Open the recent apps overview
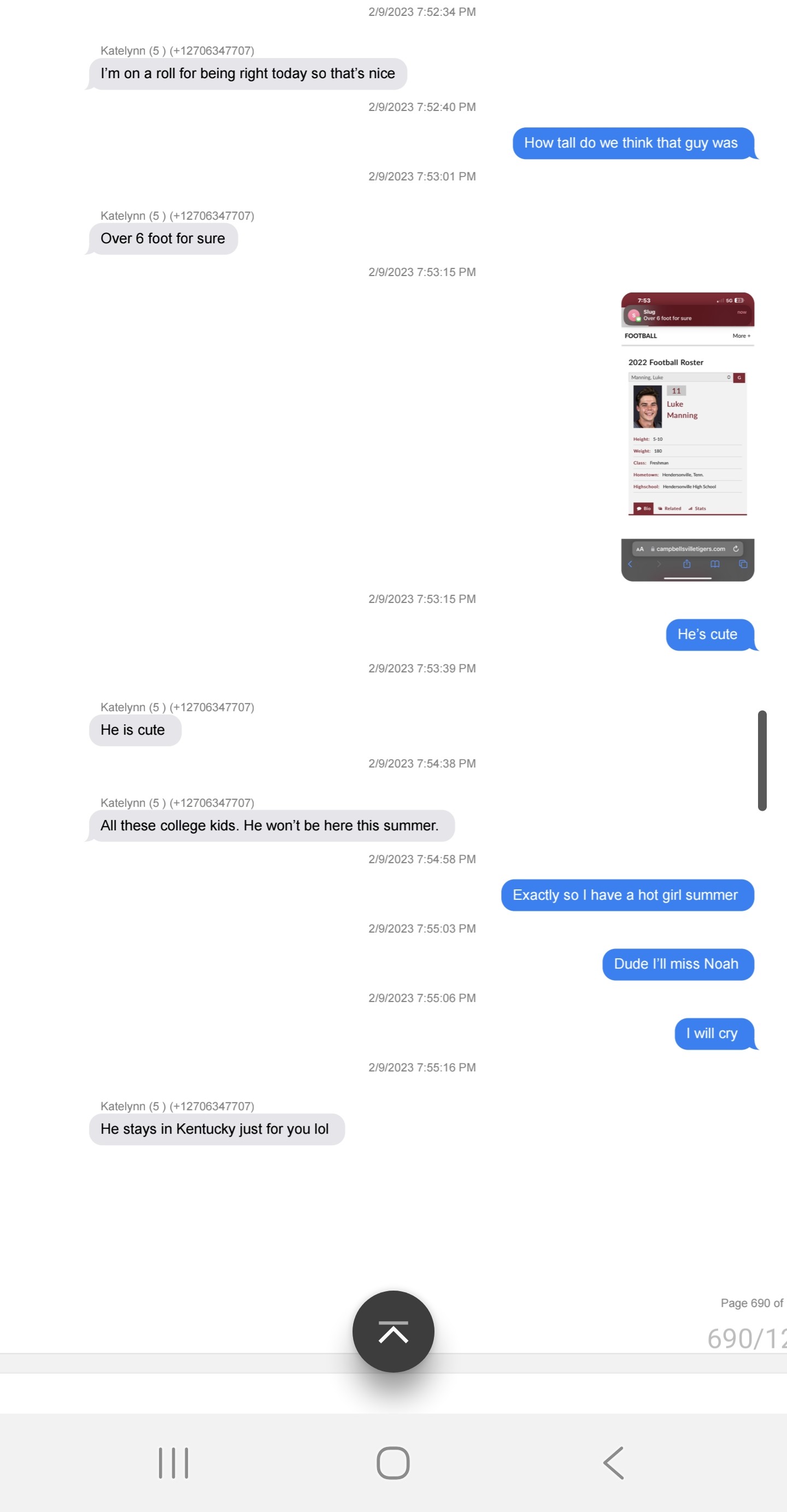Image resolution: width=787 pixels, height=1512 pixels. tap(173, 1462)
